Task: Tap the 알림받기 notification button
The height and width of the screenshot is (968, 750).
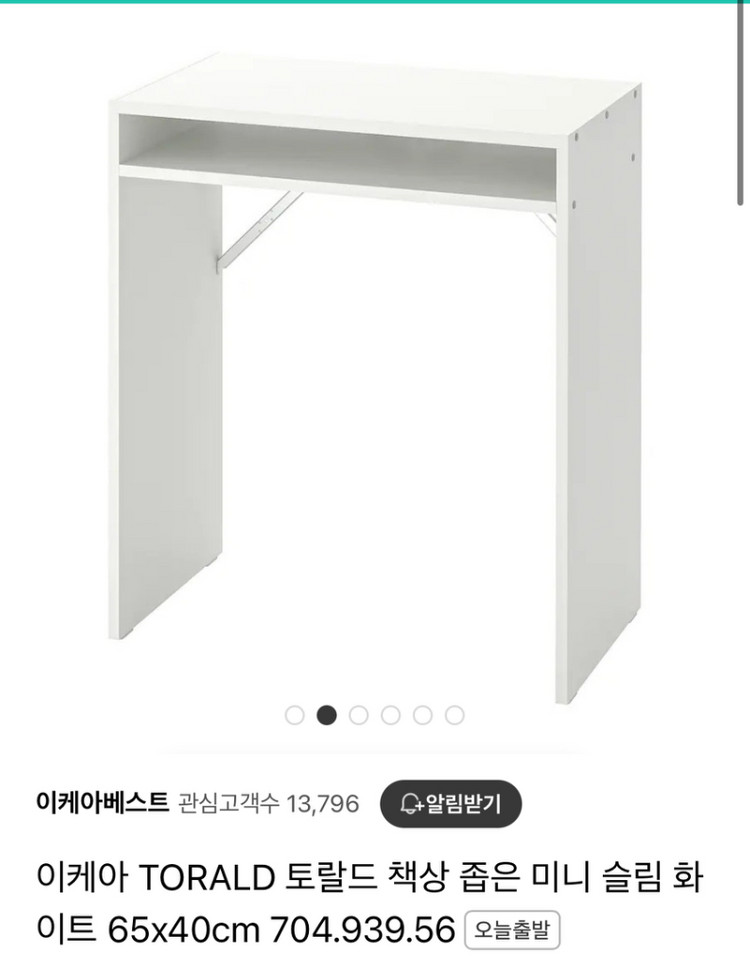Action: pos(450,803)
